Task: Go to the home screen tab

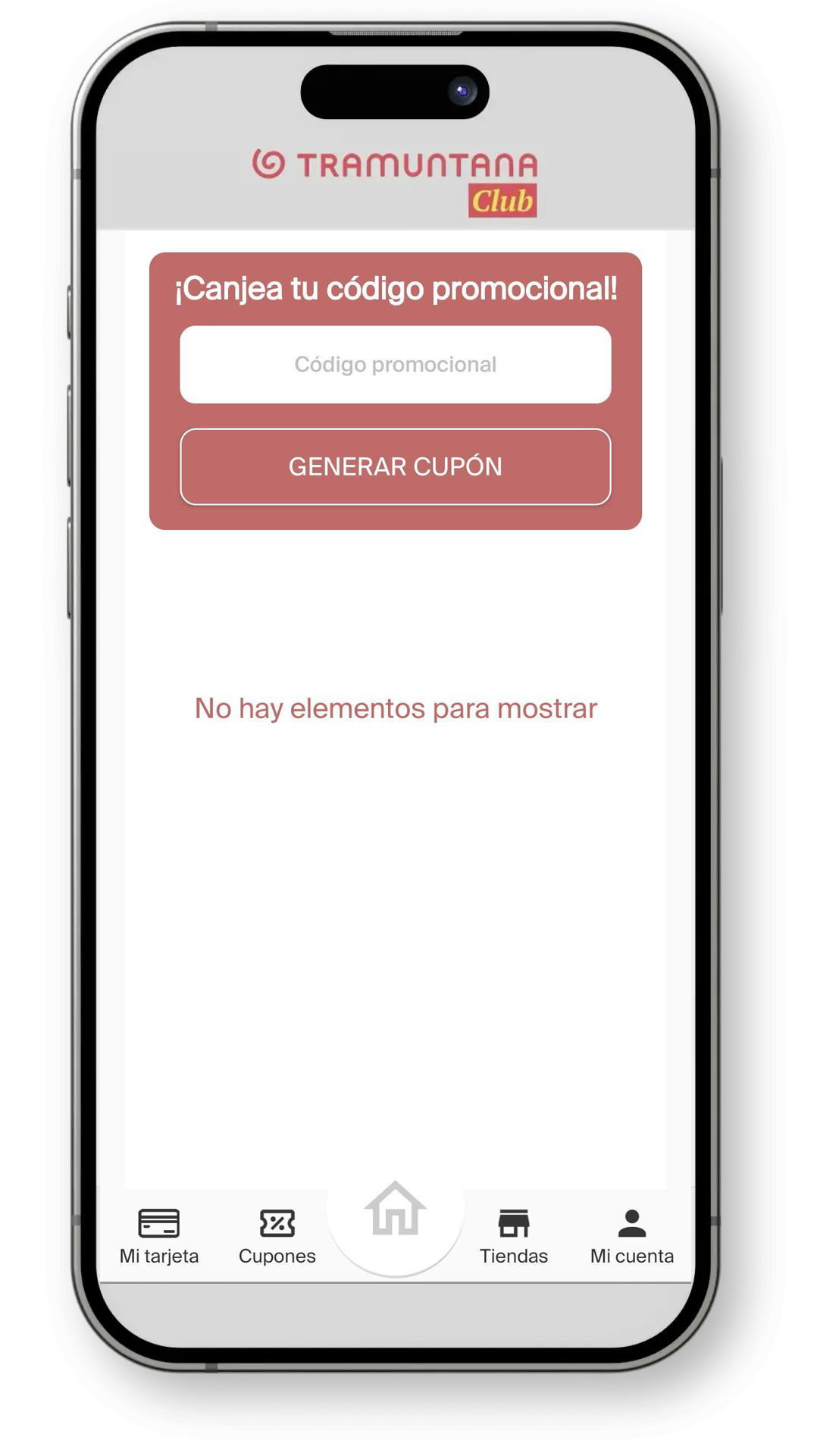Action: click(x=395, y=1212)
